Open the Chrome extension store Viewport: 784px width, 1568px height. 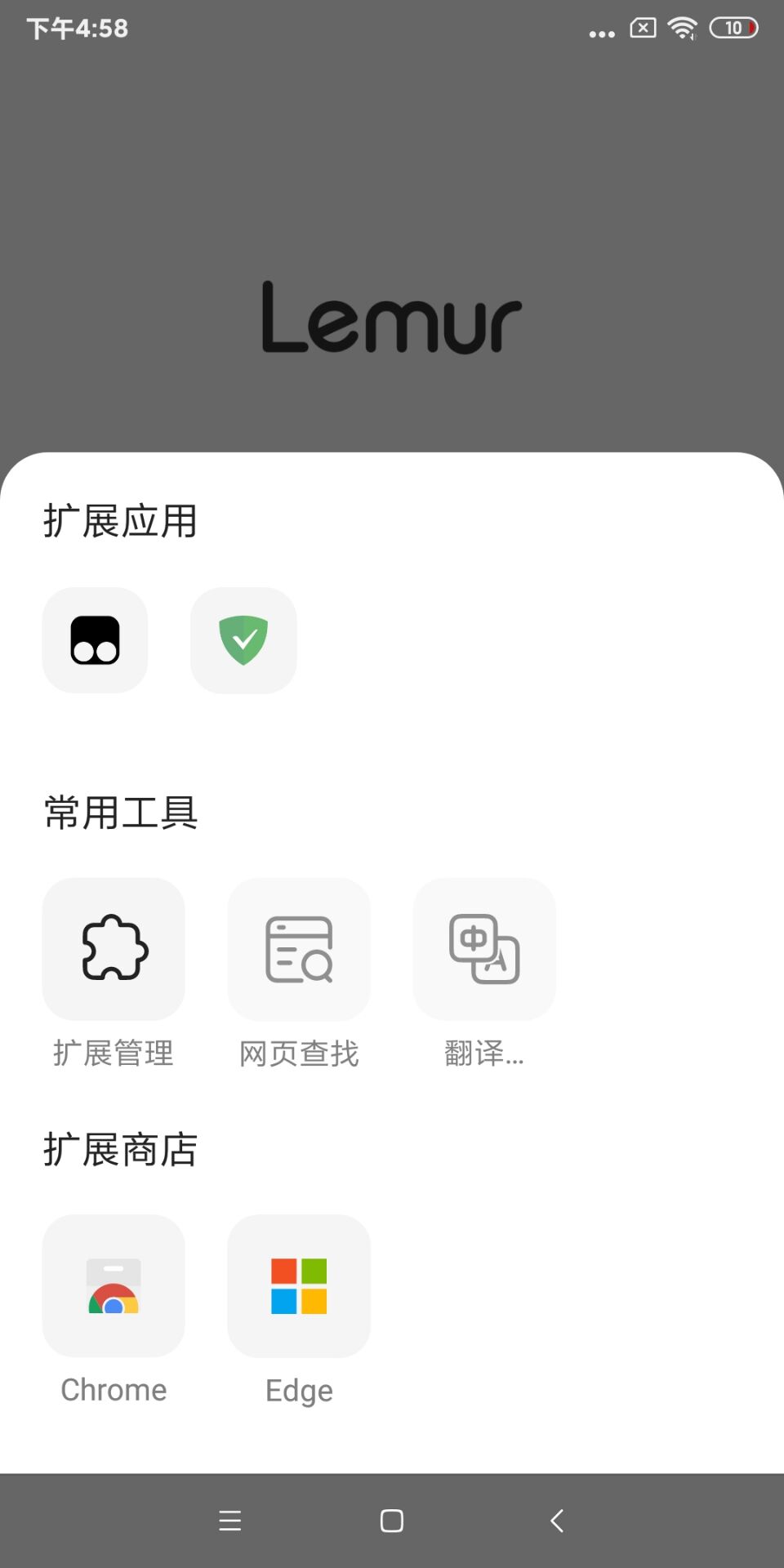coord(114,1286)
